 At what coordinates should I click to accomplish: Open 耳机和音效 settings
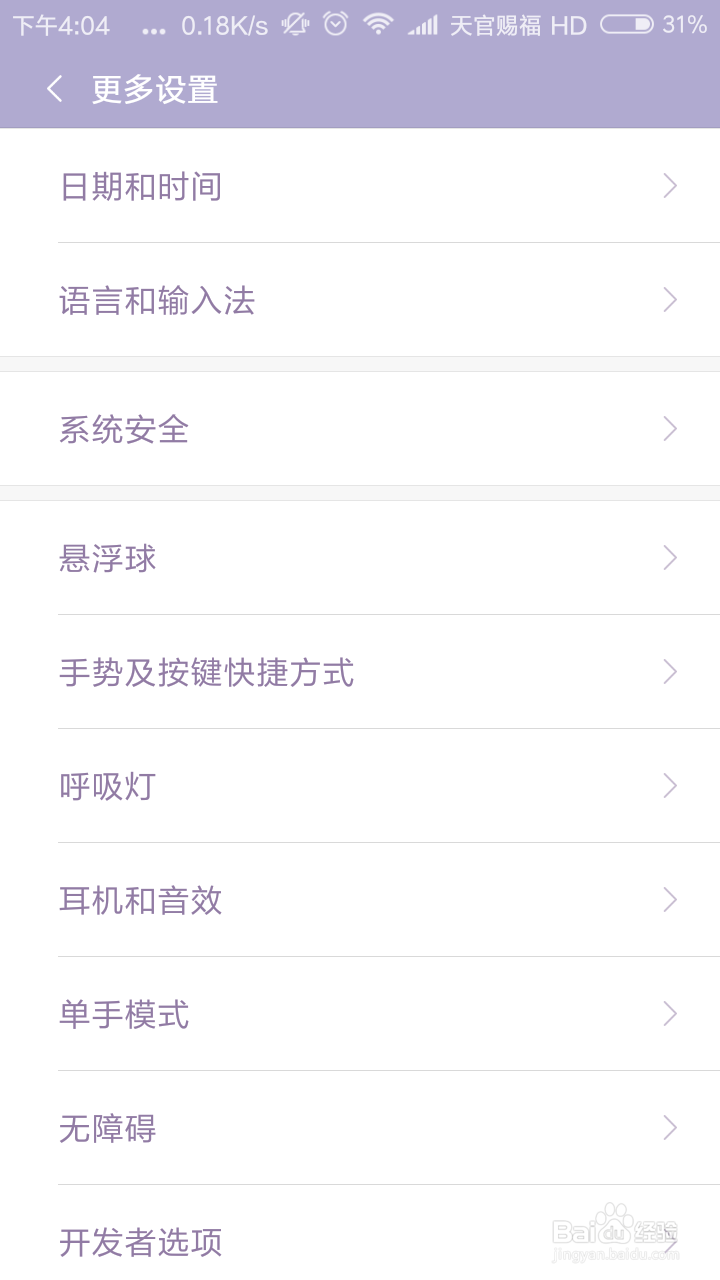[360, 900]
